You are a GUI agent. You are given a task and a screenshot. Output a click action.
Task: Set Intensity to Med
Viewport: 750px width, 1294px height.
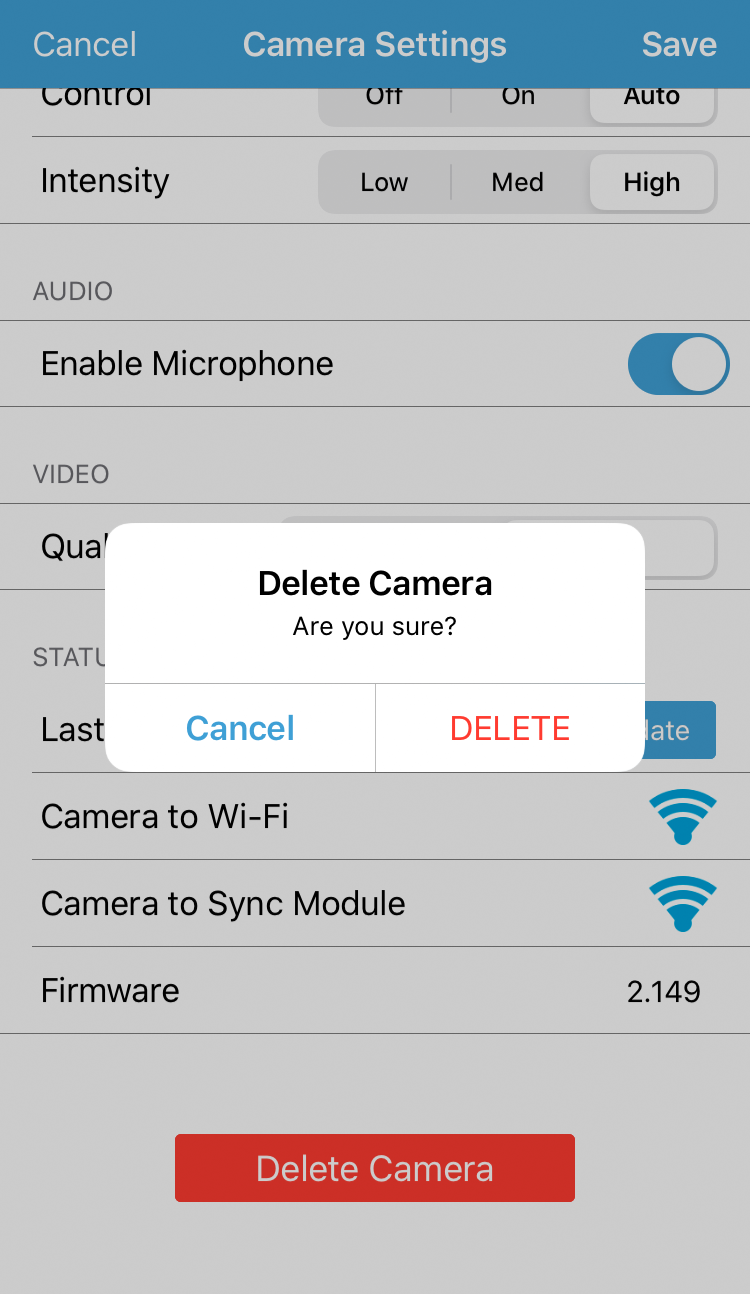point(518,182)
